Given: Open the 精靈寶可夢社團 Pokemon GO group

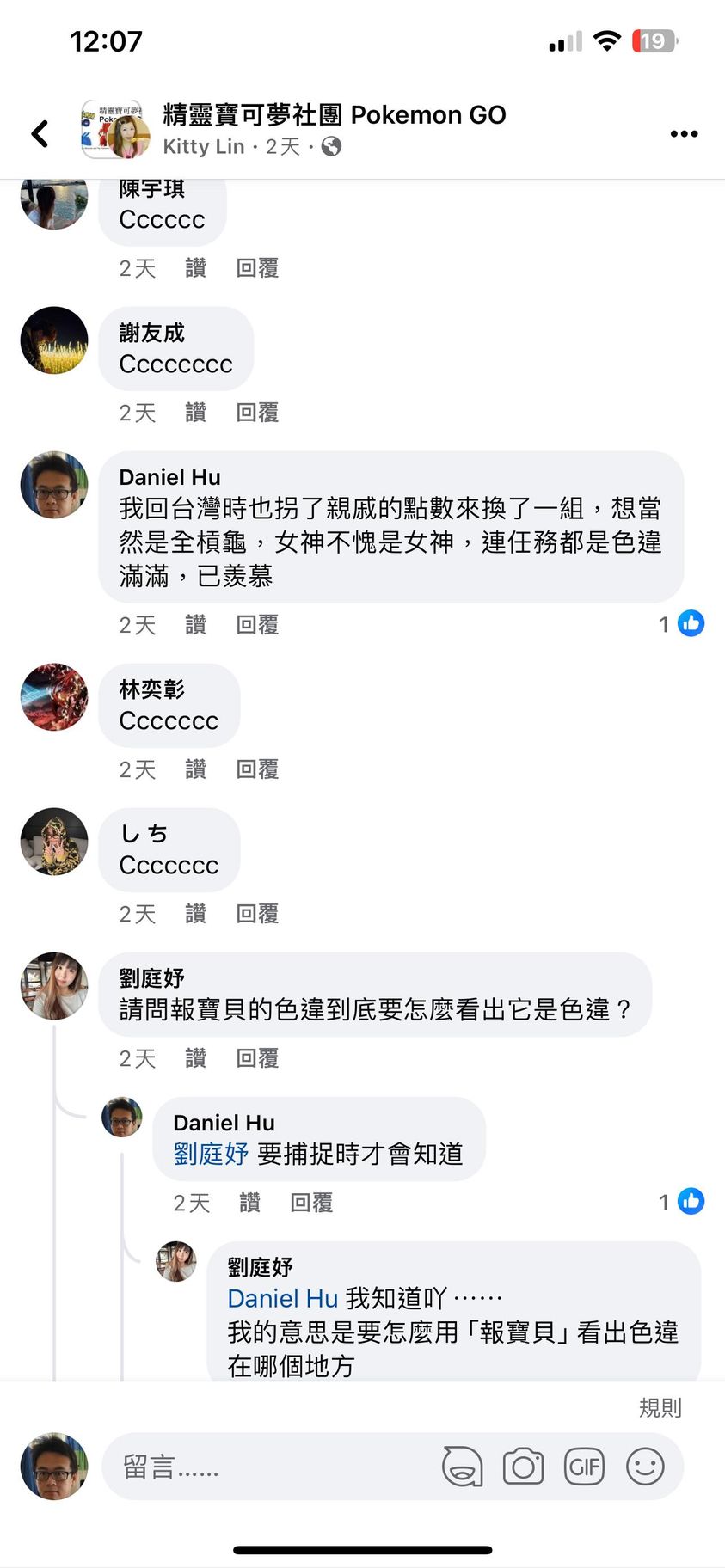Looking at the screenshot, I should 334,114.
